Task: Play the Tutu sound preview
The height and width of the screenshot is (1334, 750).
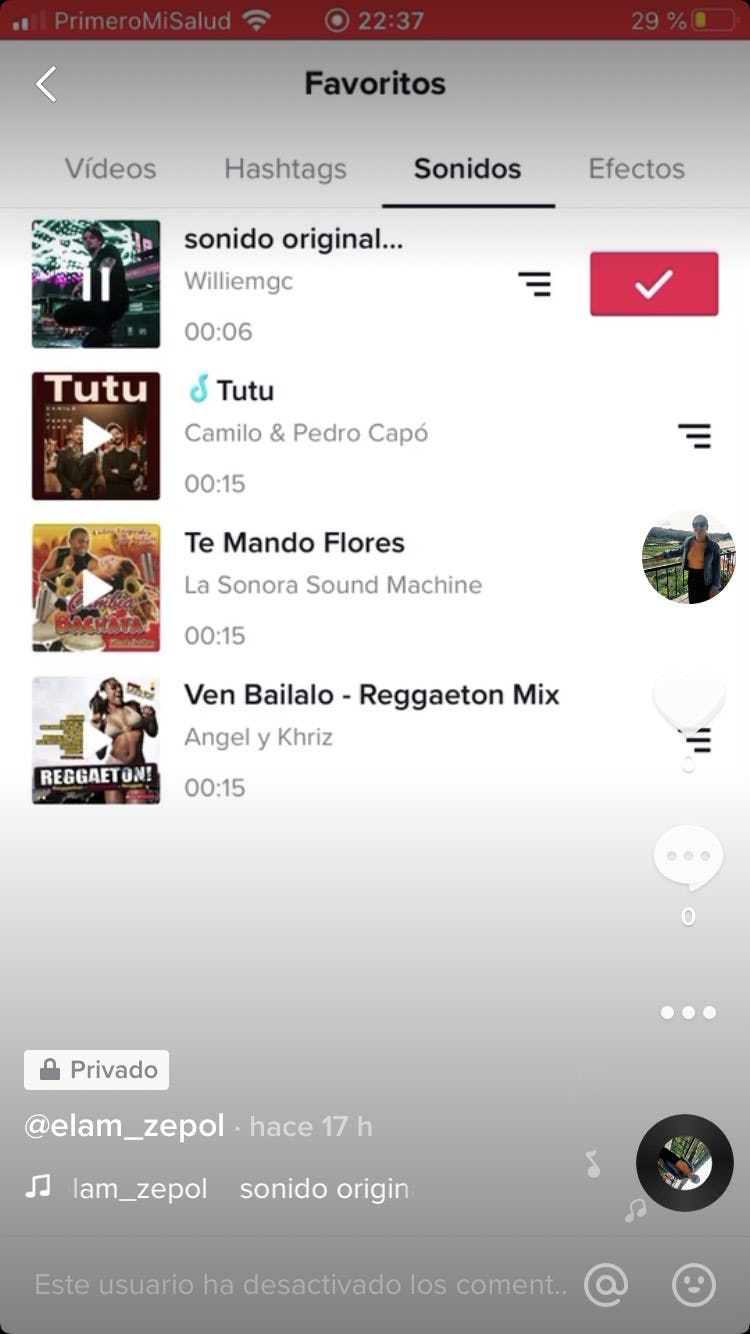Action: tap(96, 436)
